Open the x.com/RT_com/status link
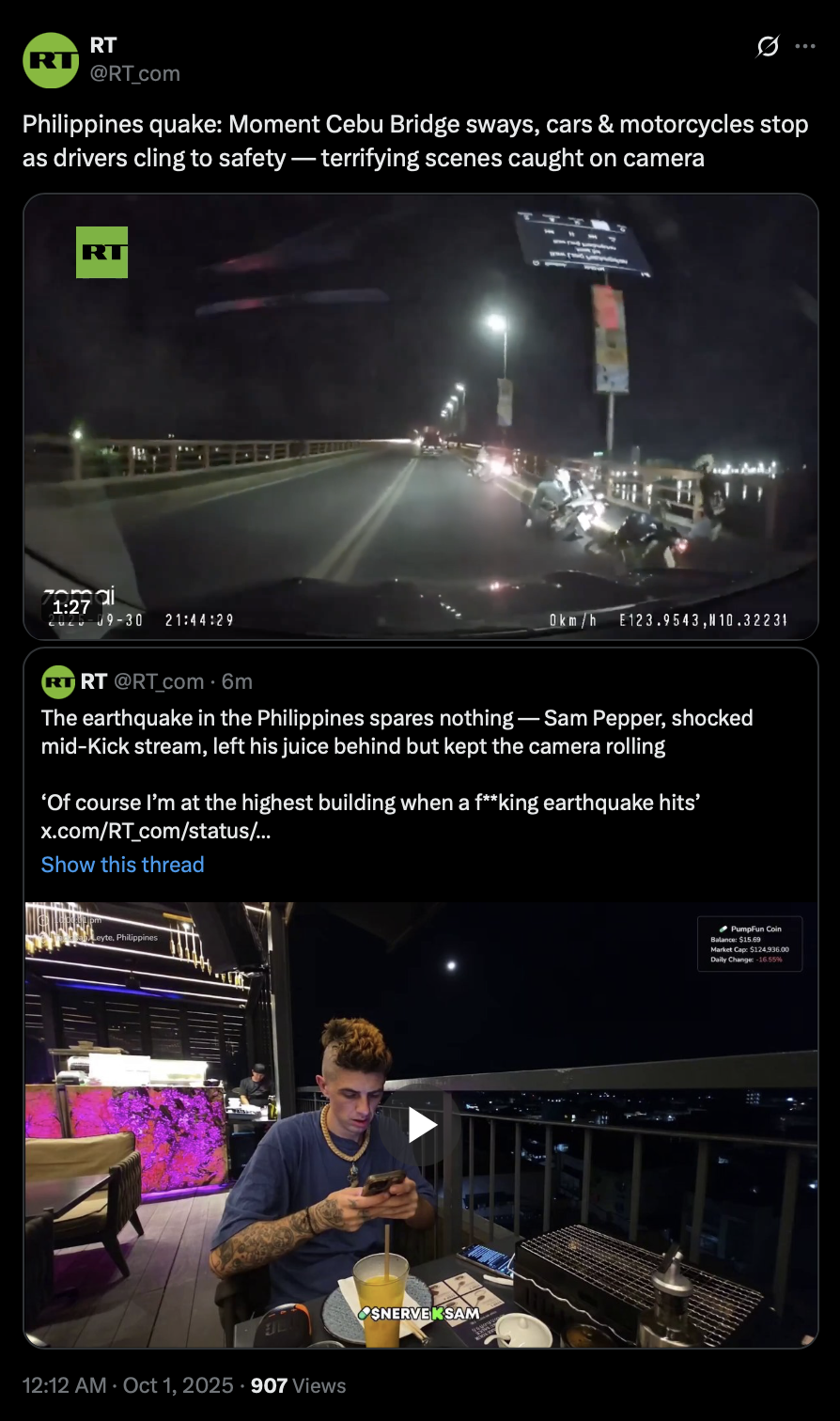The height and width of the screenshot is (1421, 840). [x=156, y=831]
